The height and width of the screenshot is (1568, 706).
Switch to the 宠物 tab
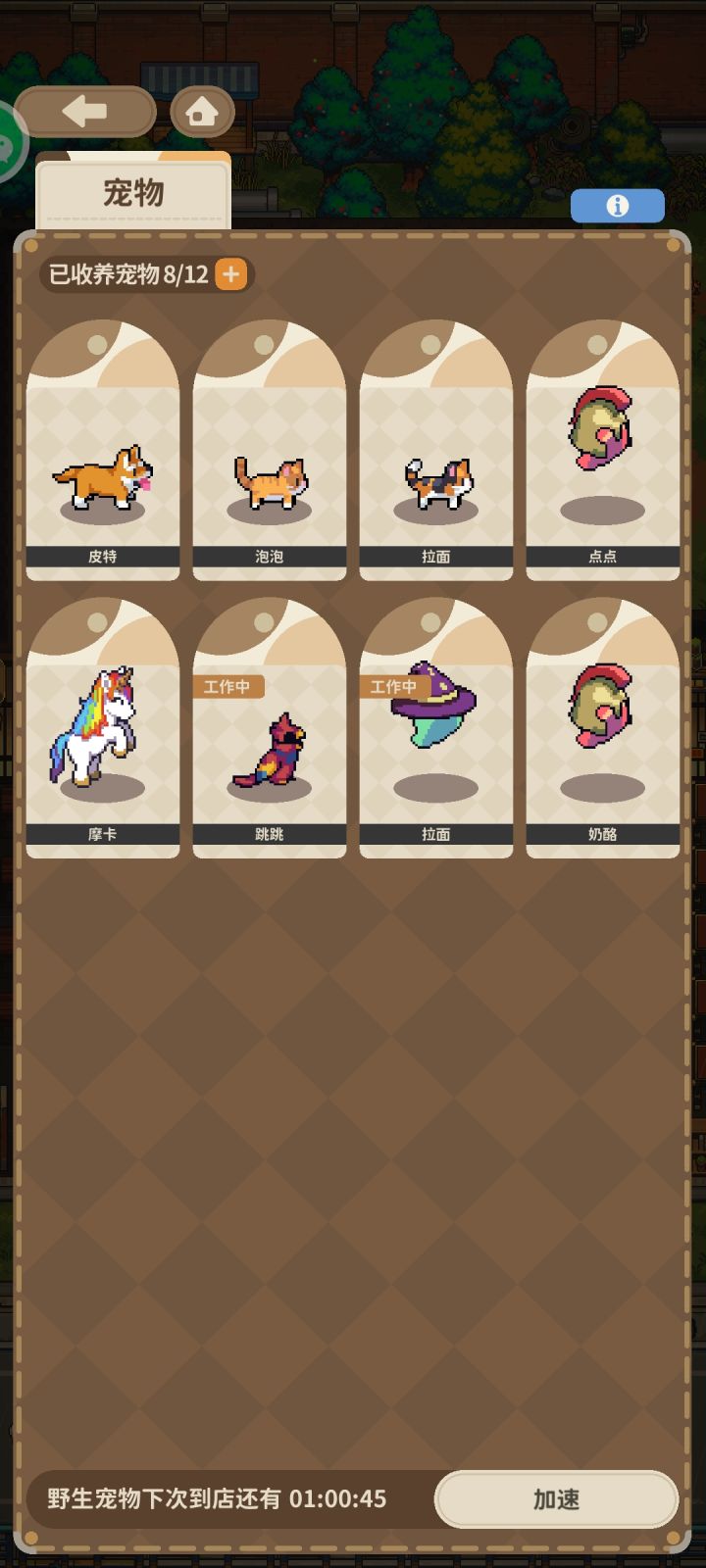click(132, 191)
